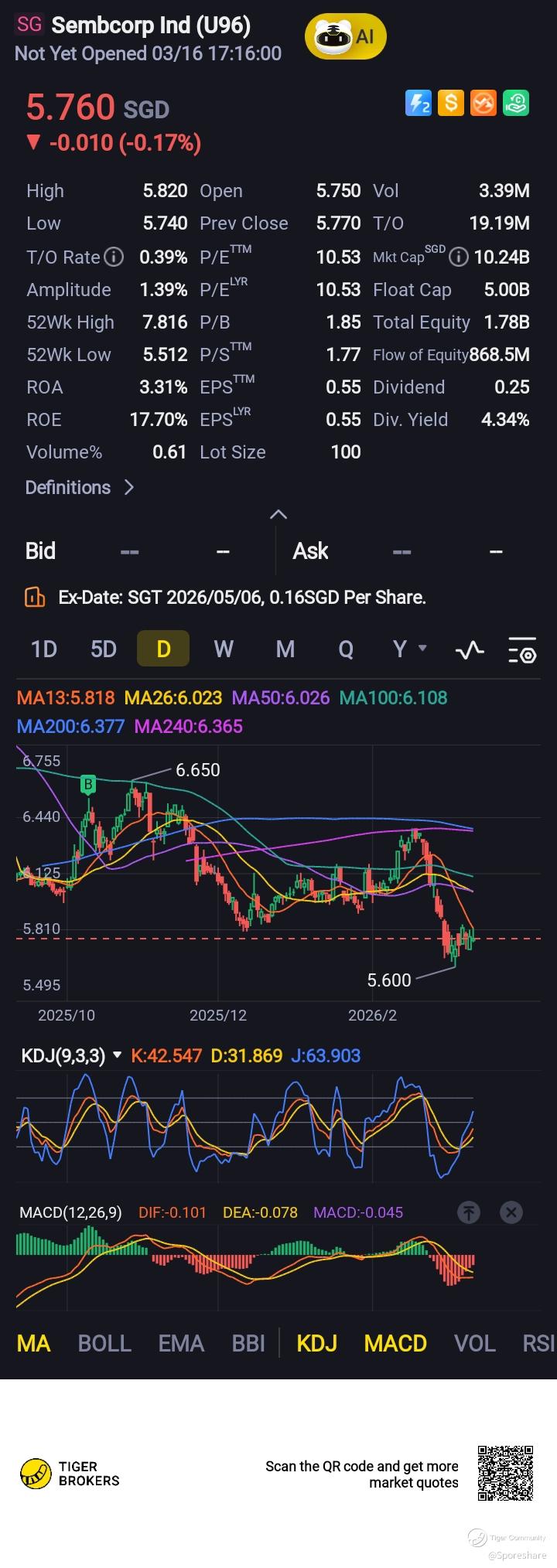The image size is (557, 1568).
Task: Open the chart comparison wave icon
Action: click(x=470, y=650)
